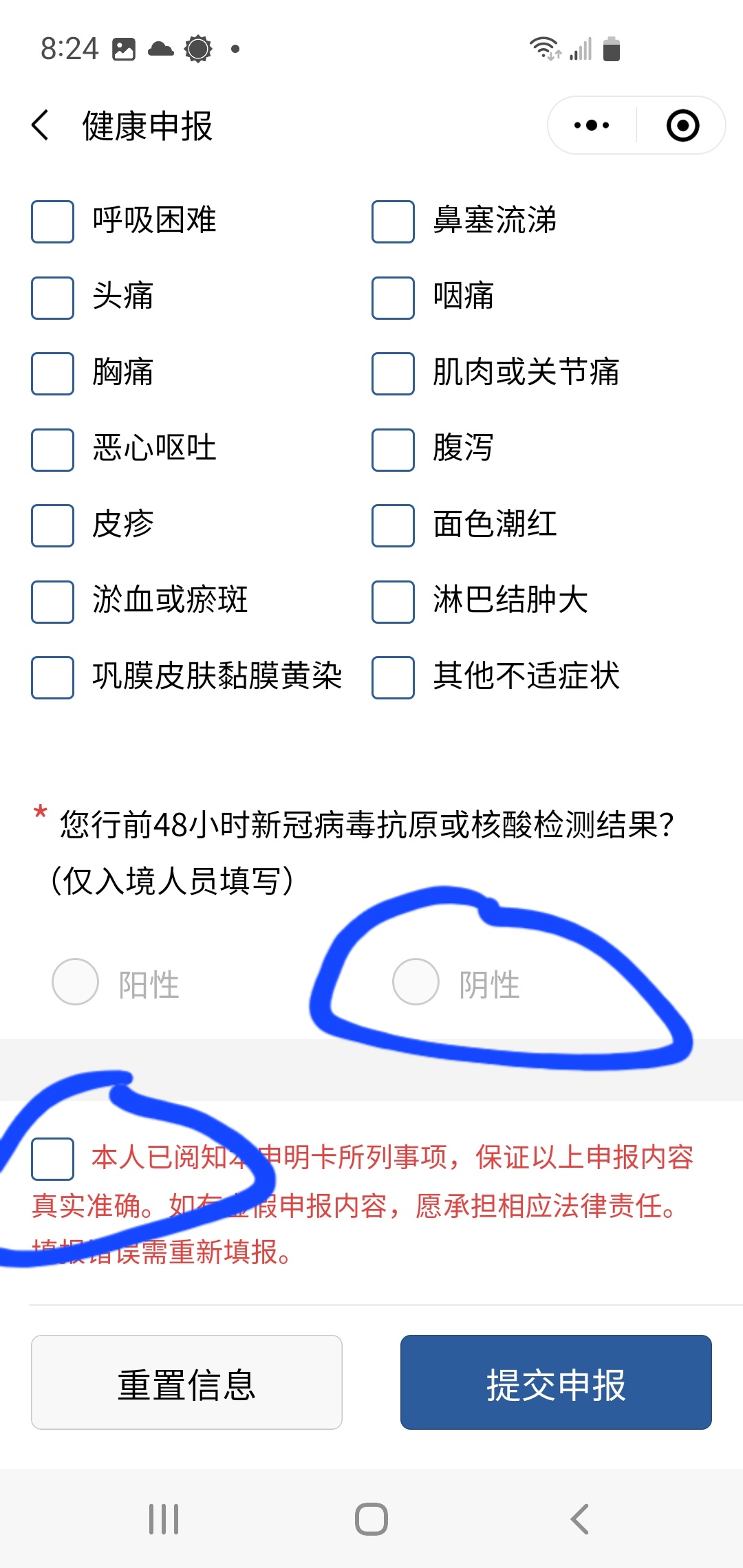Tap 重置信息 to reset the form
The image size is (743, 1568).
point(186,1382)
